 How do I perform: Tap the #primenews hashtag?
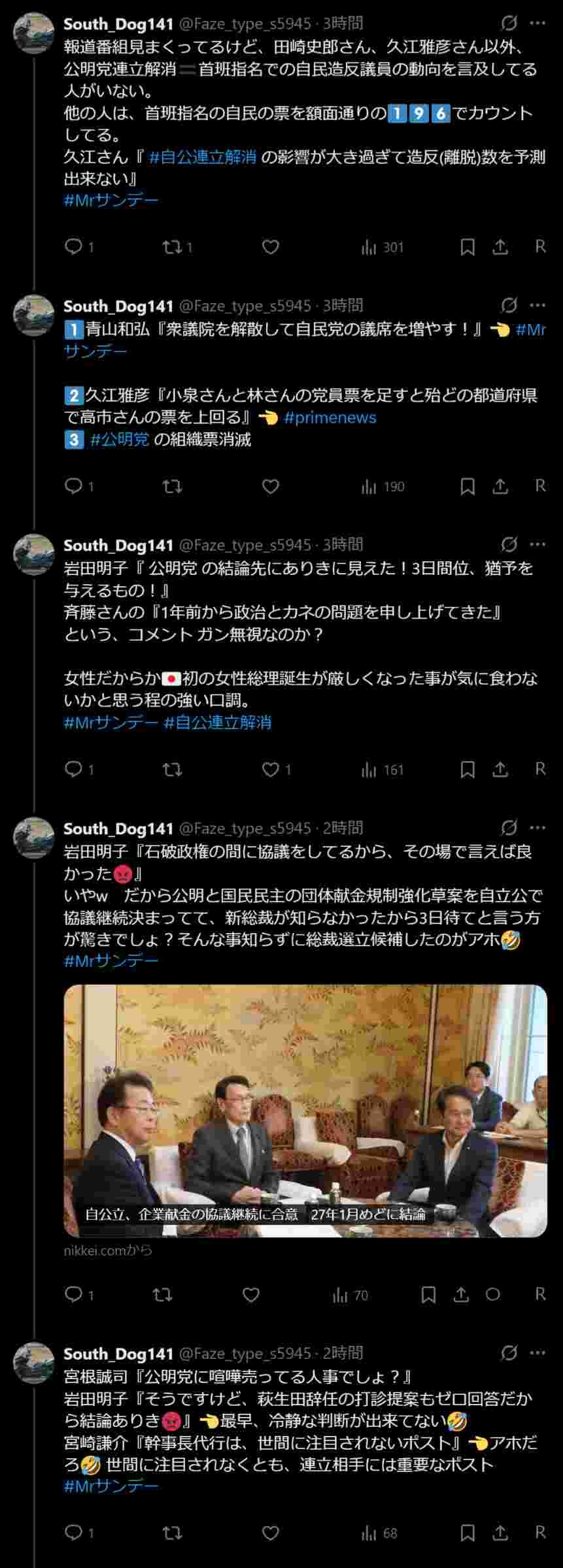[330, 417]
